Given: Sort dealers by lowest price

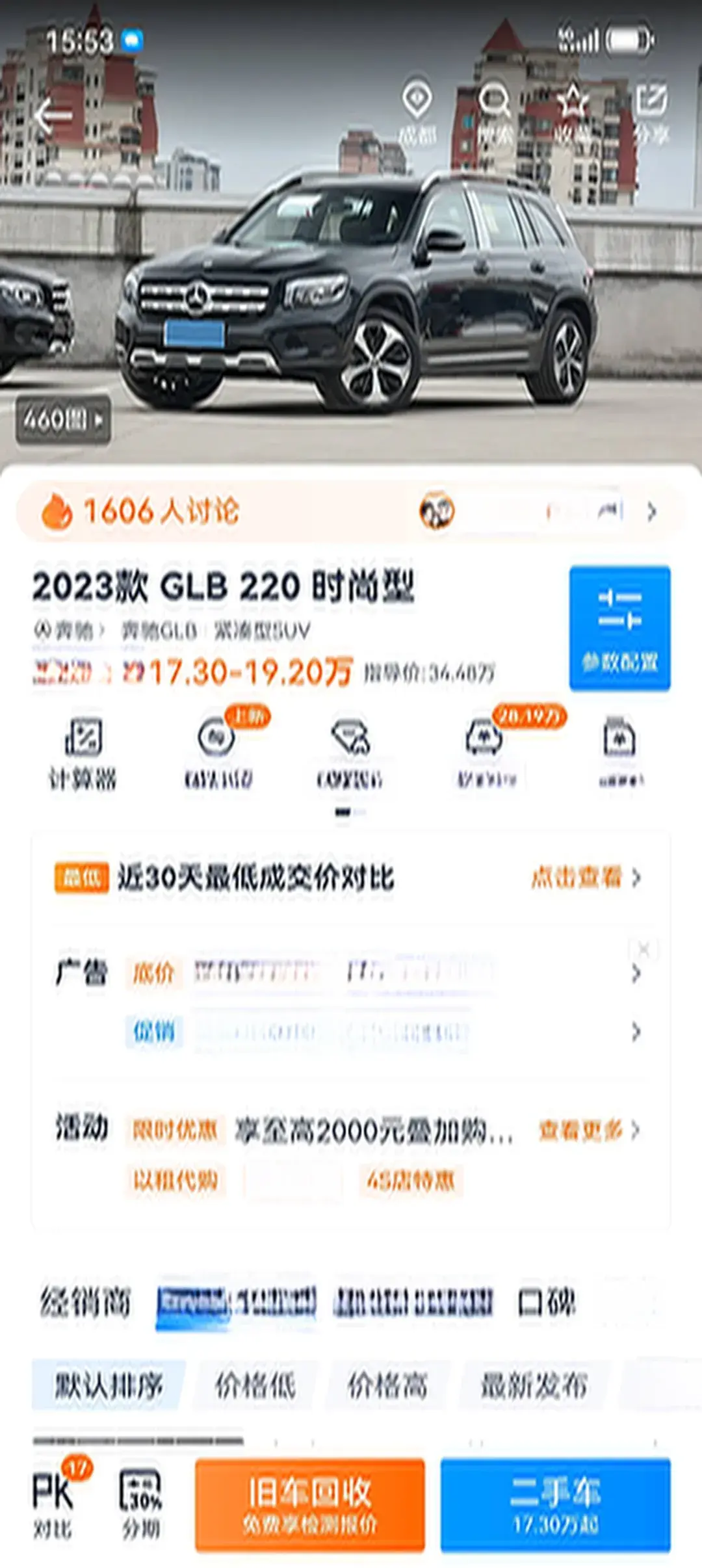Looking at the screenshot, I should pos(255,1385).
